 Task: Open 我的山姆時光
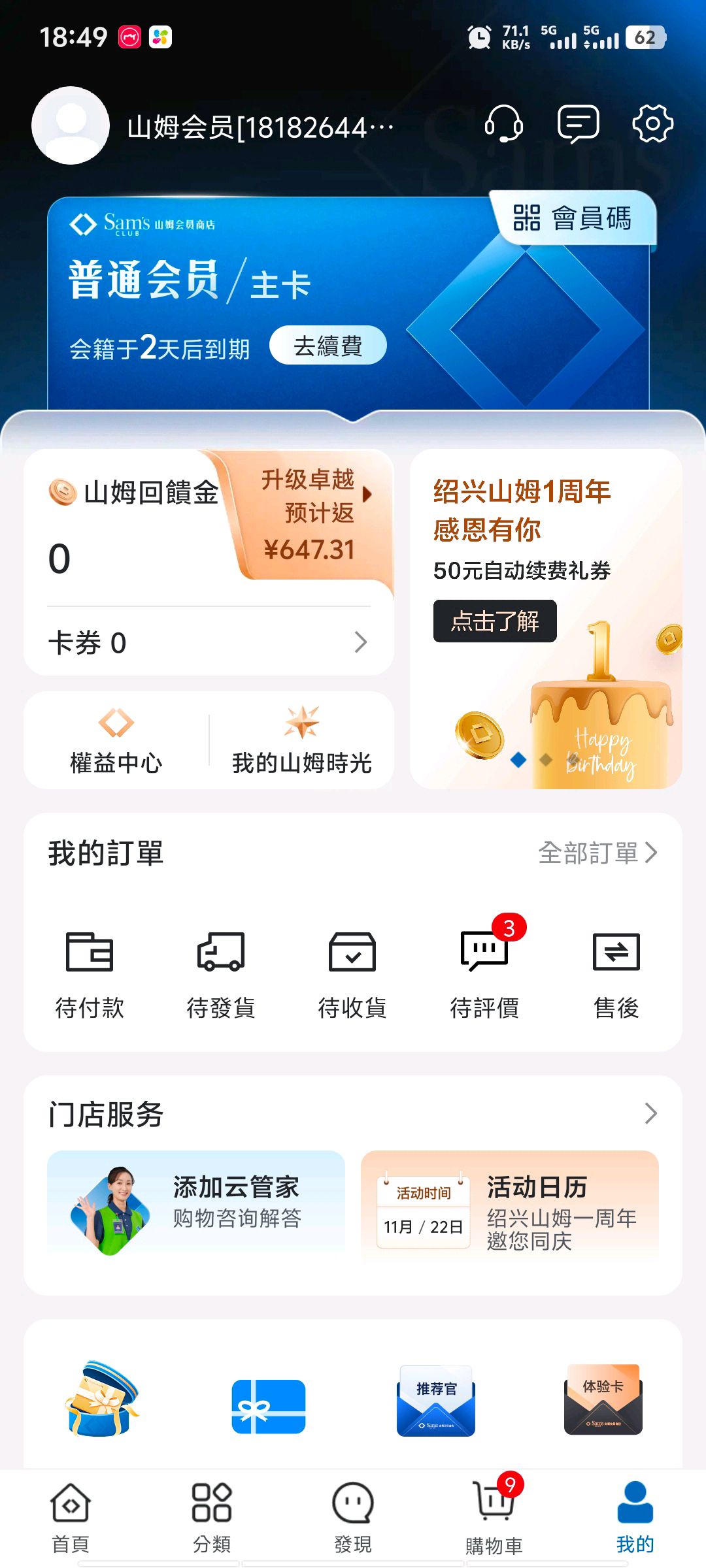(302, 741)
